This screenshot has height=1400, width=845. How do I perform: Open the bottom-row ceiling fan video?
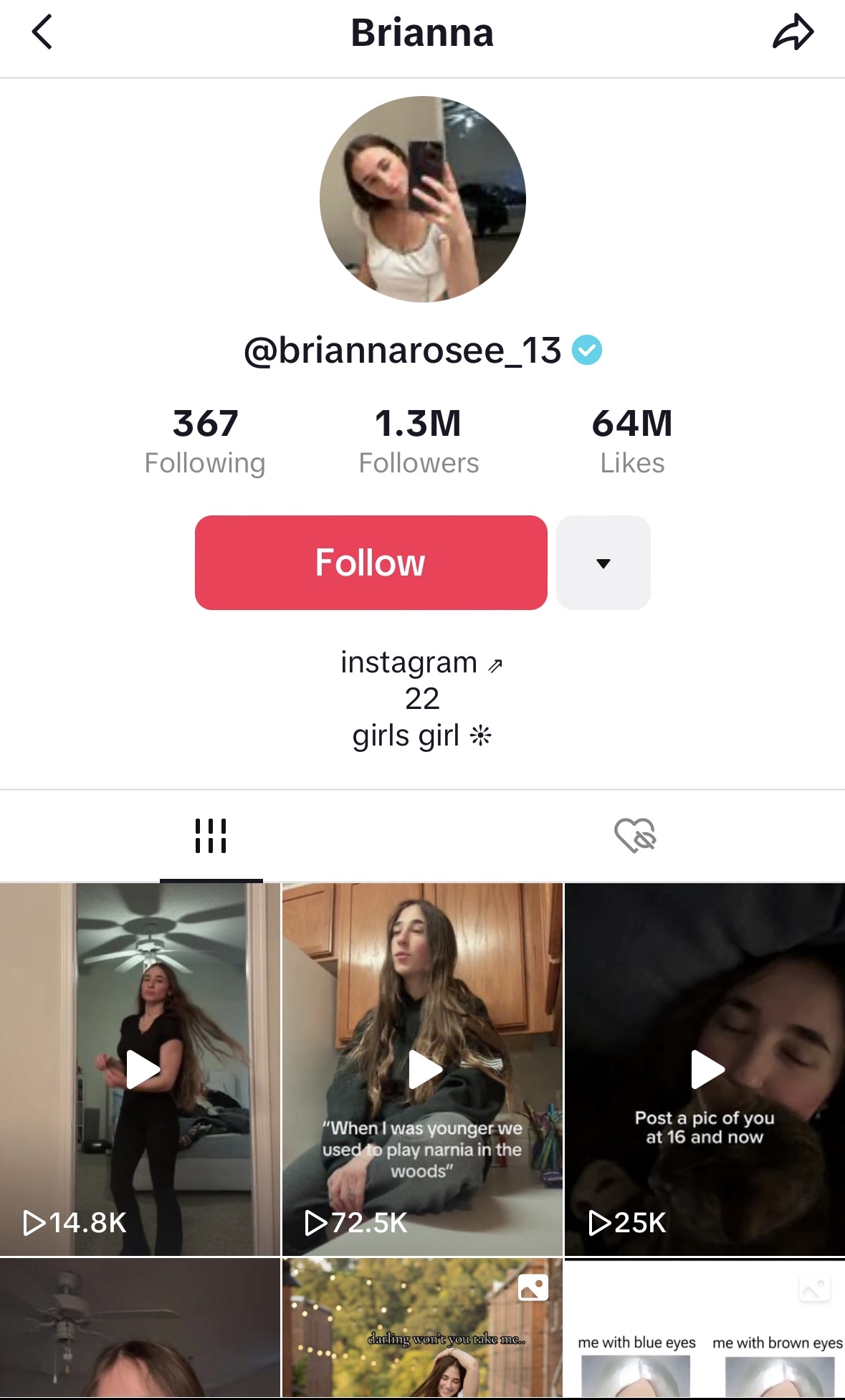click(140, 1328)
